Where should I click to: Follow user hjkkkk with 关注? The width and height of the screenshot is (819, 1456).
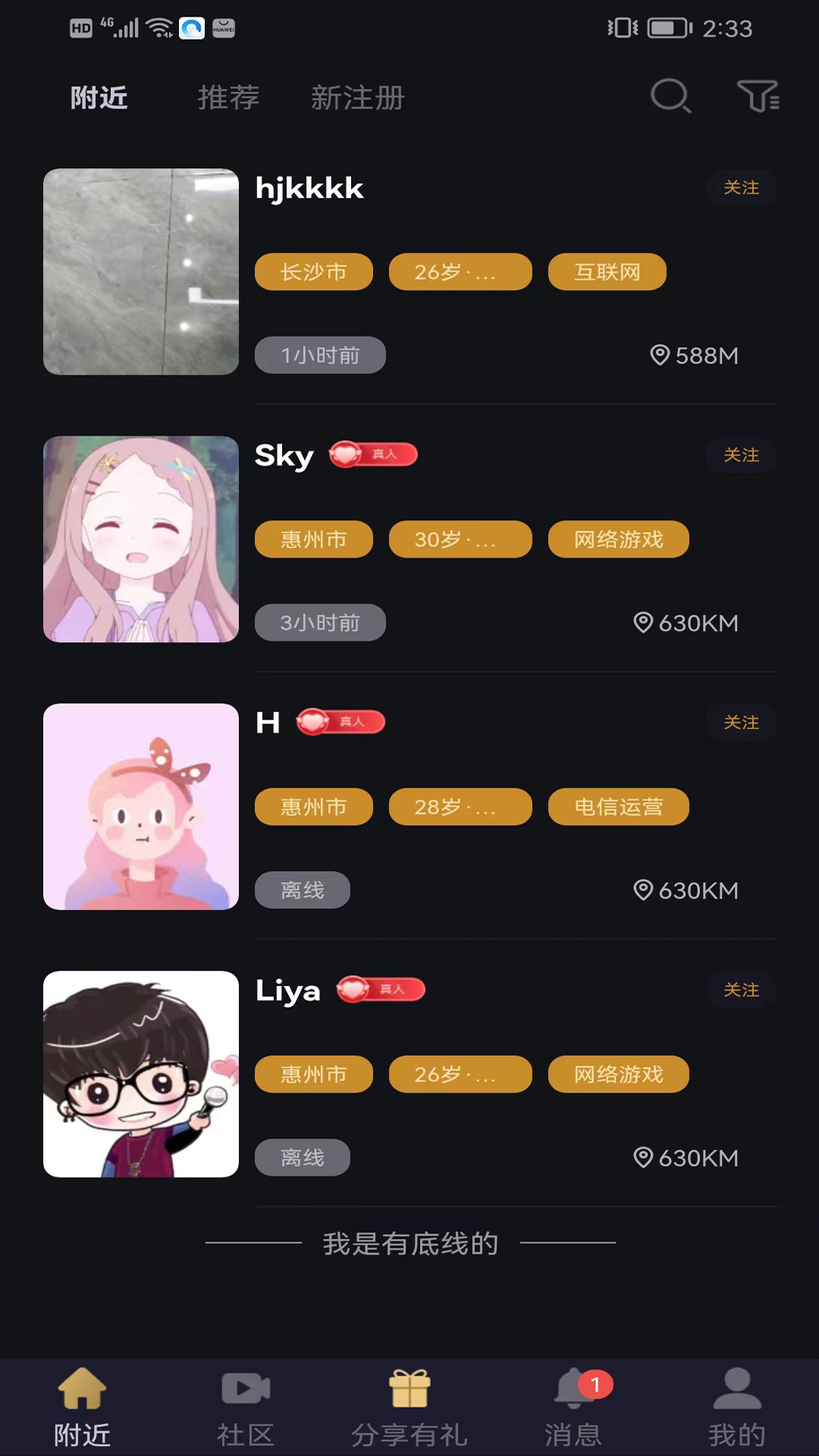(x=741, y=187)
